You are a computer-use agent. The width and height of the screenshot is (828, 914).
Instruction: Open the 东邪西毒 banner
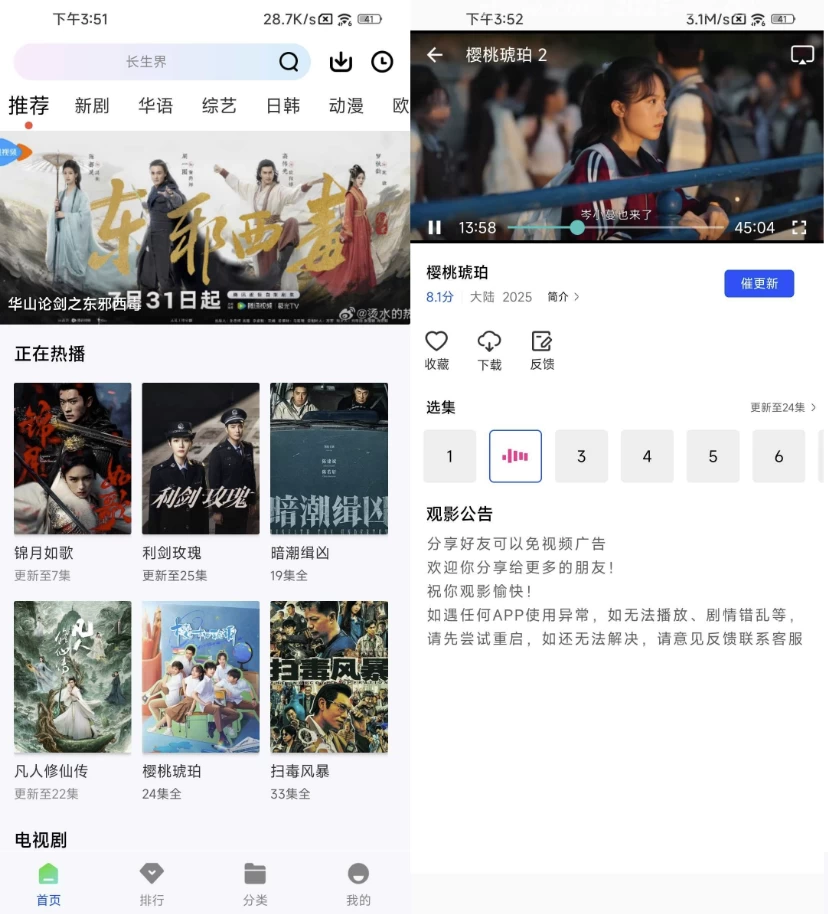pos(205,228)
